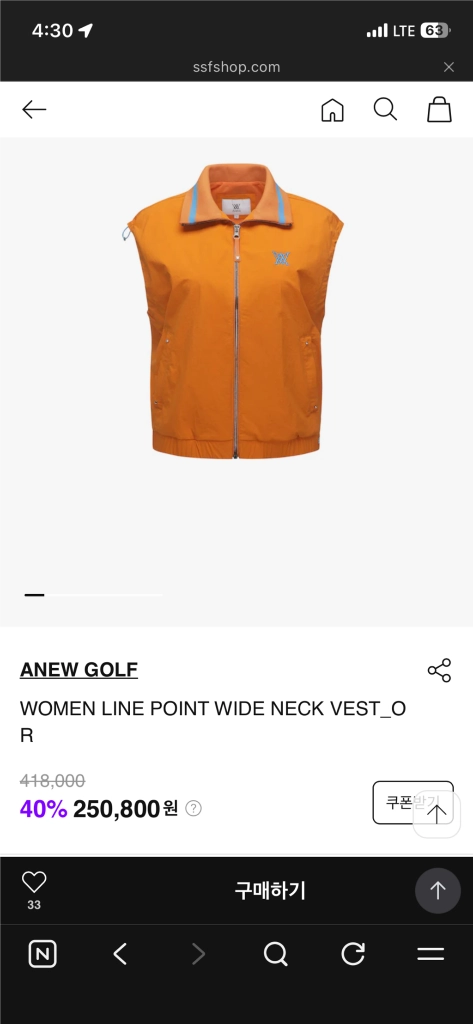
Task: Open the shopping bag
Action: coord(440,109)
